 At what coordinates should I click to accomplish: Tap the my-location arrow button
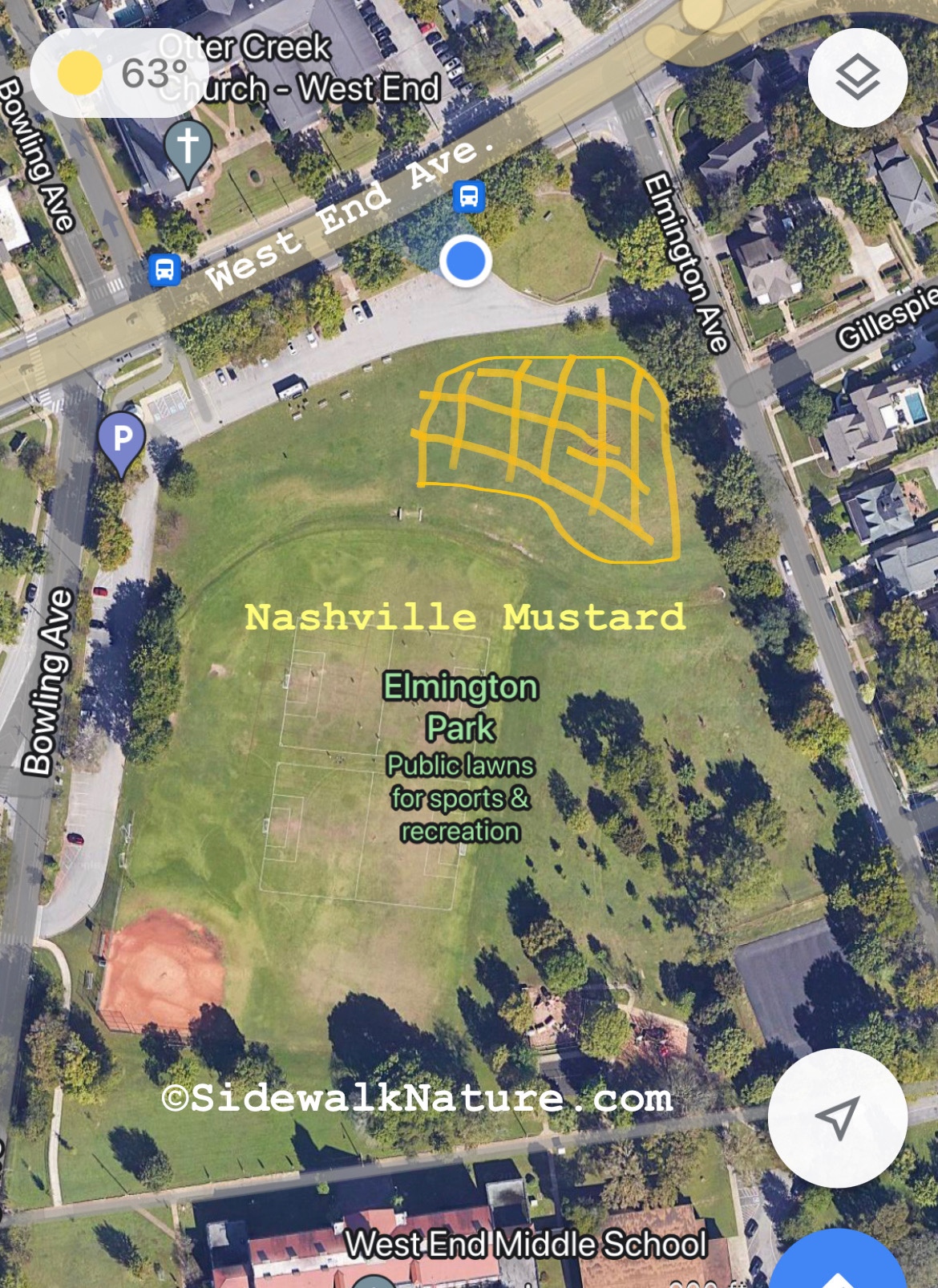coord(837,1116)
